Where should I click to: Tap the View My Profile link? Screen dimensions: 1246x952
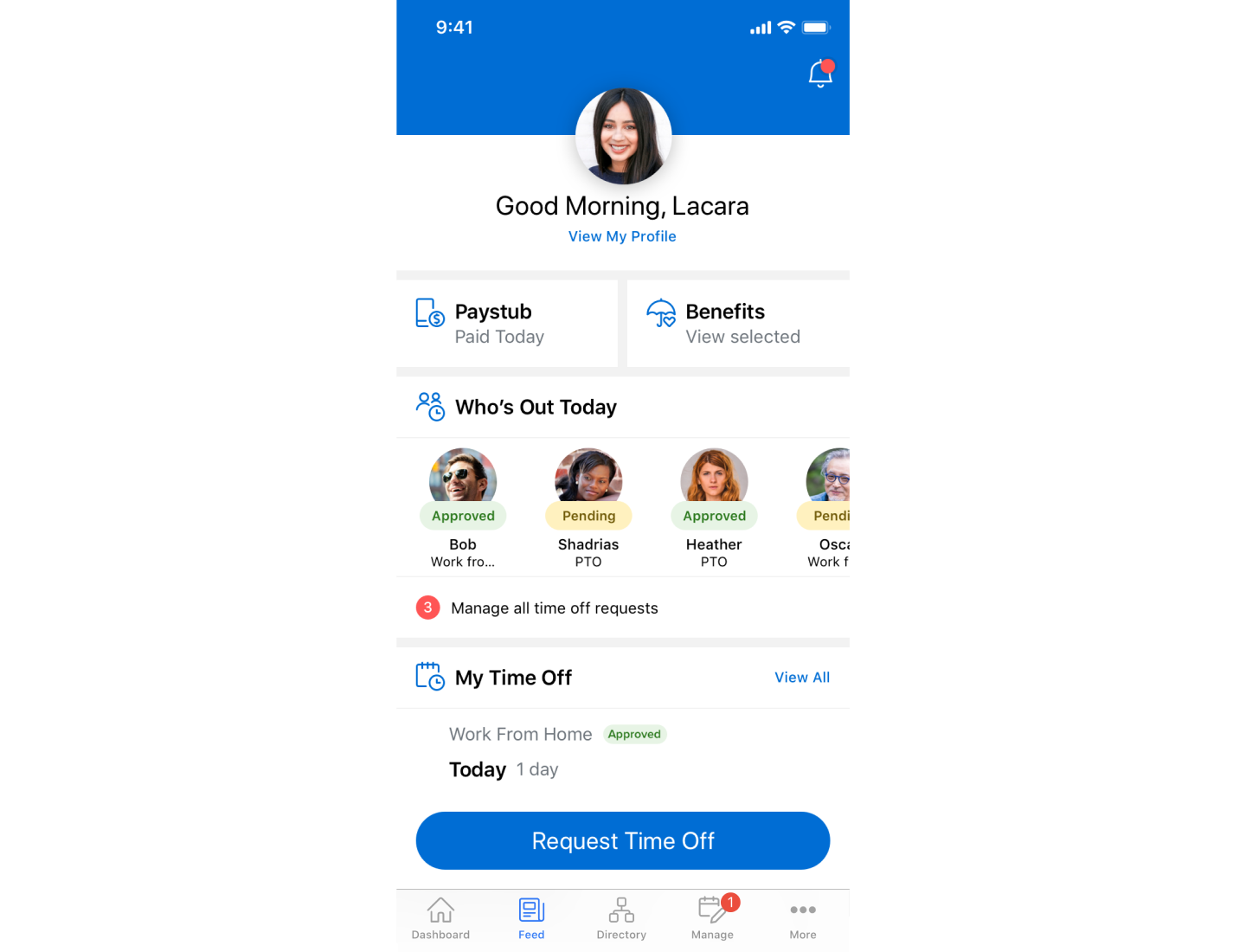coord(622,236)
